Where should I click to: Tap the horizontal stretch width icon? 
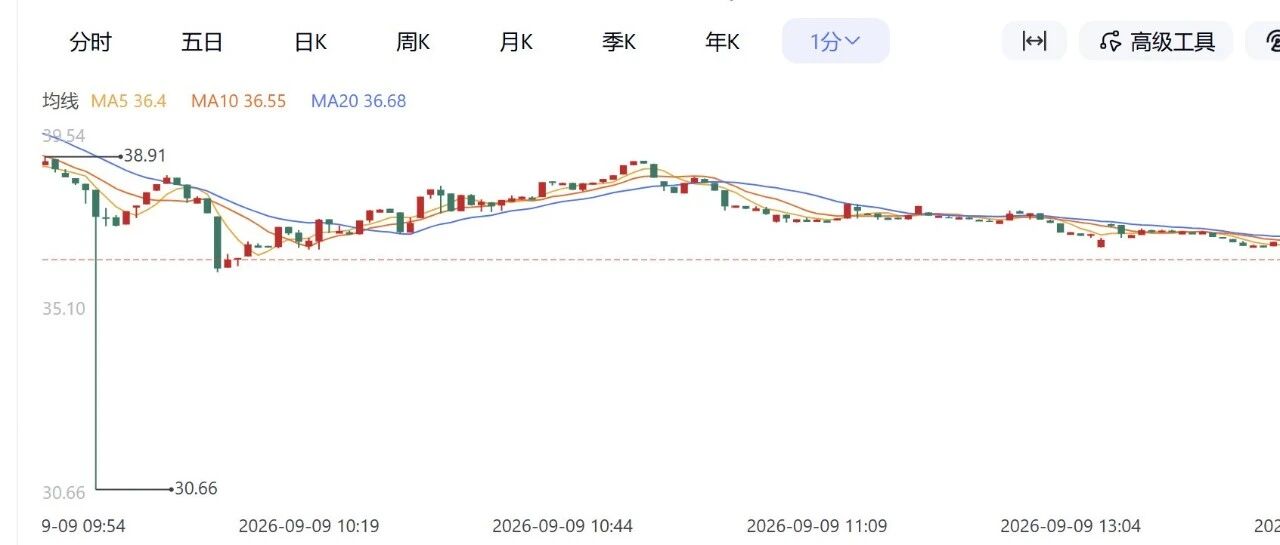click(x=1034, y=41)
